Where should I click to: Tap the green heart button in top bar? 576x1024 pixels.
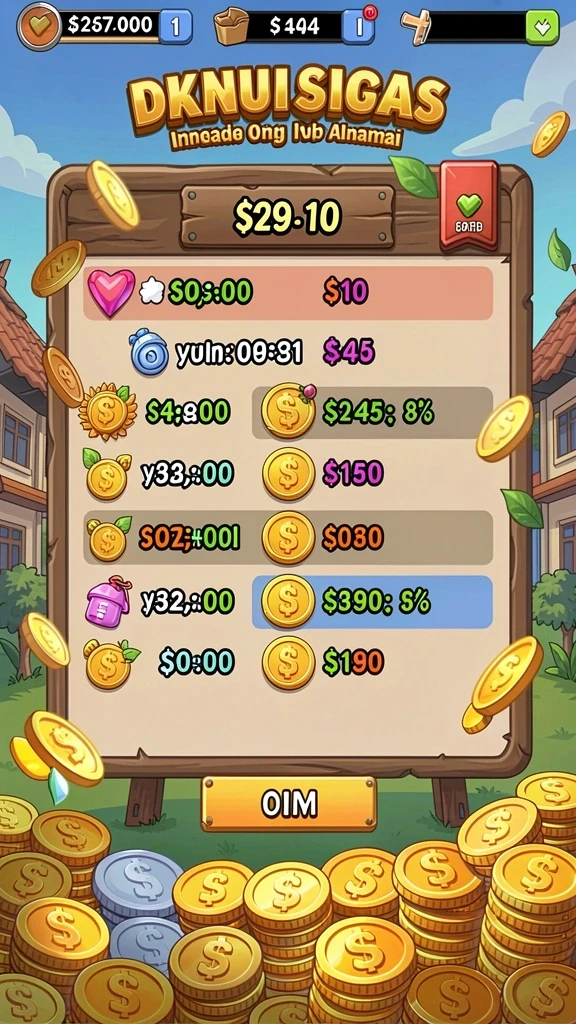pos(542,27)
